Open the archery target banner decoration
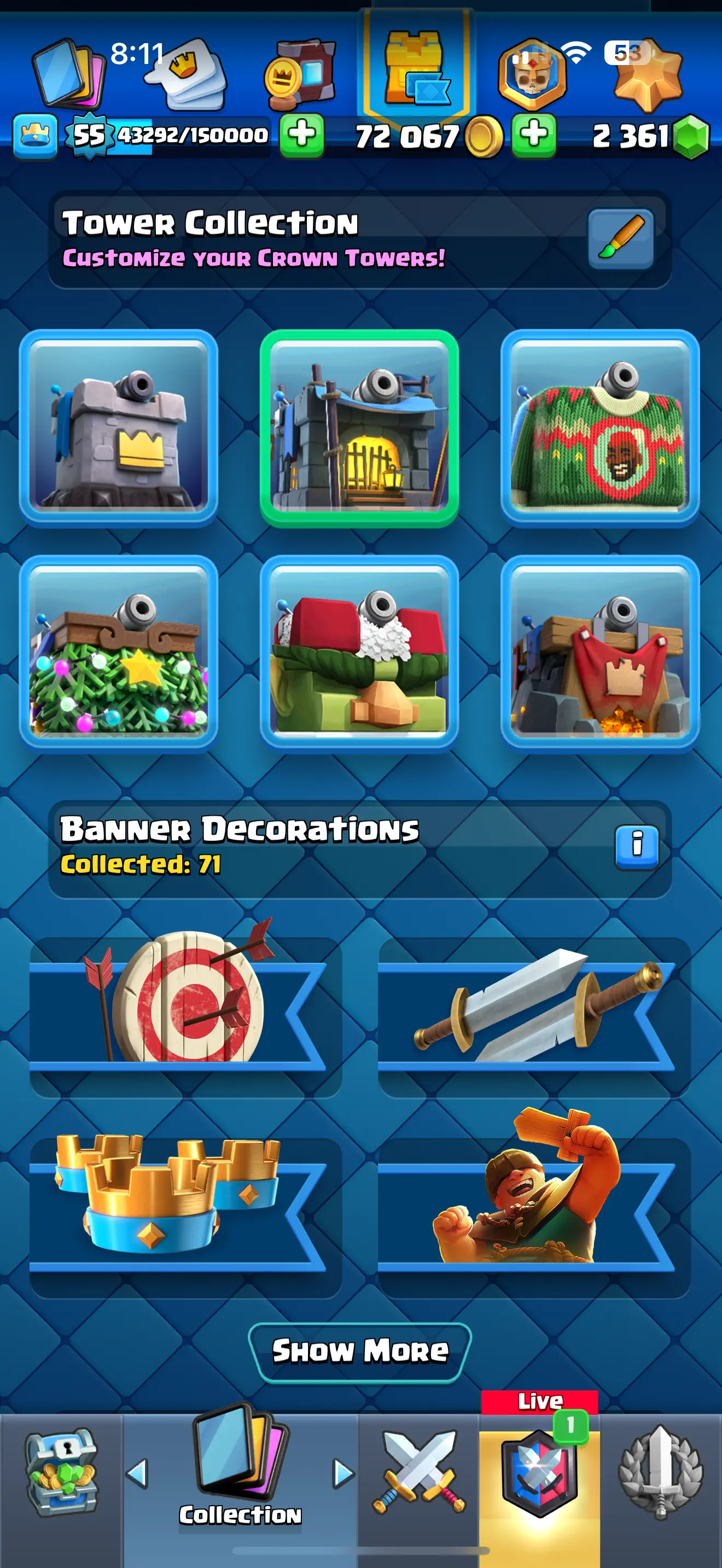 pyautogui.click(x=185, y=1010)
